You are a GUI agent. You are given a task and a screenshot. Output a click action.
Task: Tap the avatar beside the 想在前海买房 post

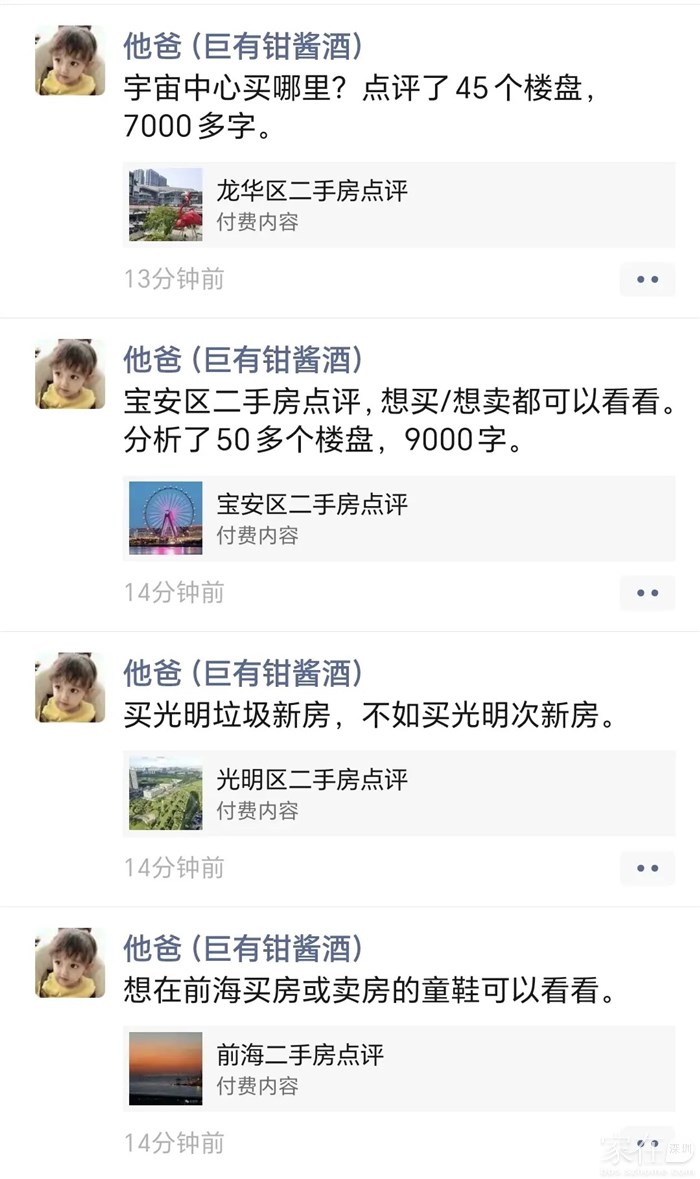coord(70,963)
